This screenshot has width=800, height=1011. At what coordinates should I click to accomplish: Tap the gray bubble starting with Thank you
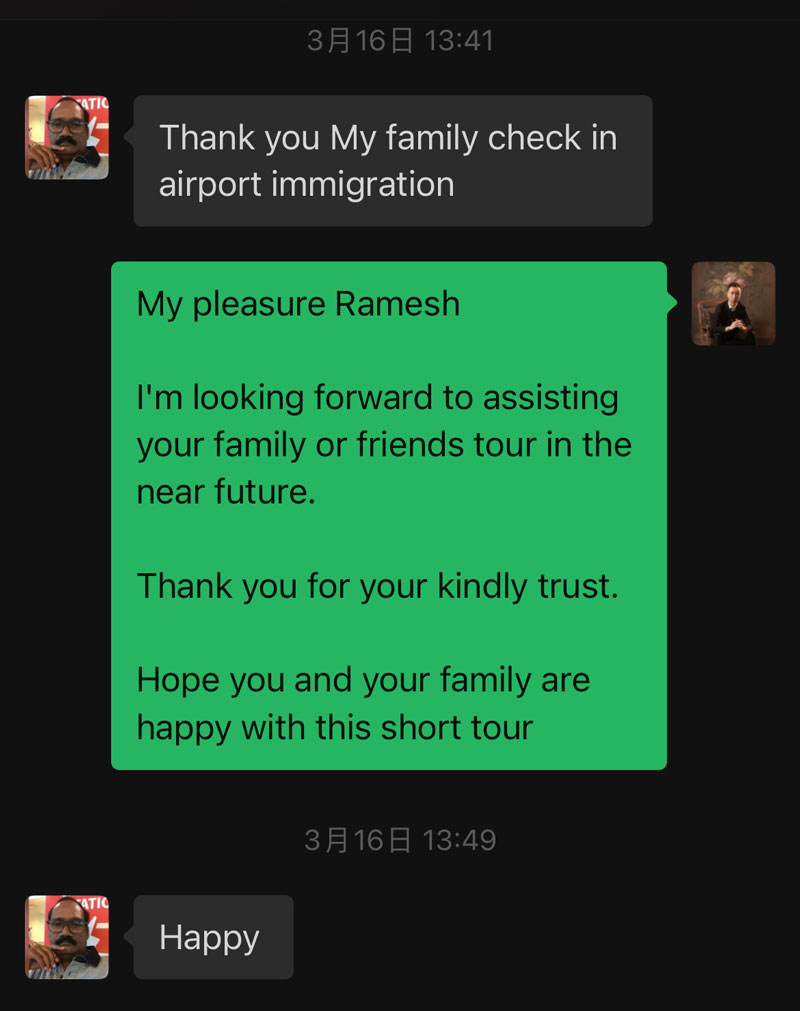[392, 161]
